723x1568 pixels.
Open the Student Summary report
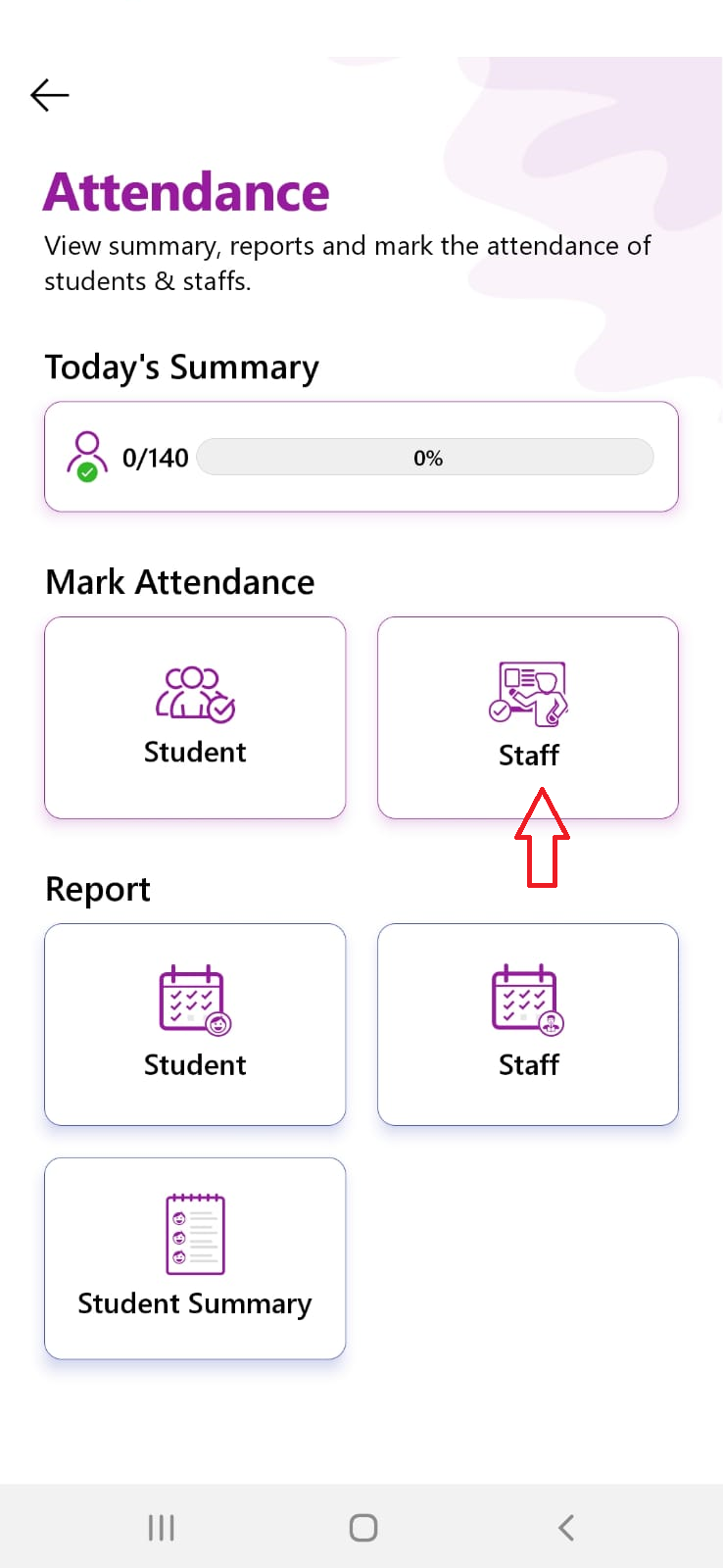(x=195, y=1258)
